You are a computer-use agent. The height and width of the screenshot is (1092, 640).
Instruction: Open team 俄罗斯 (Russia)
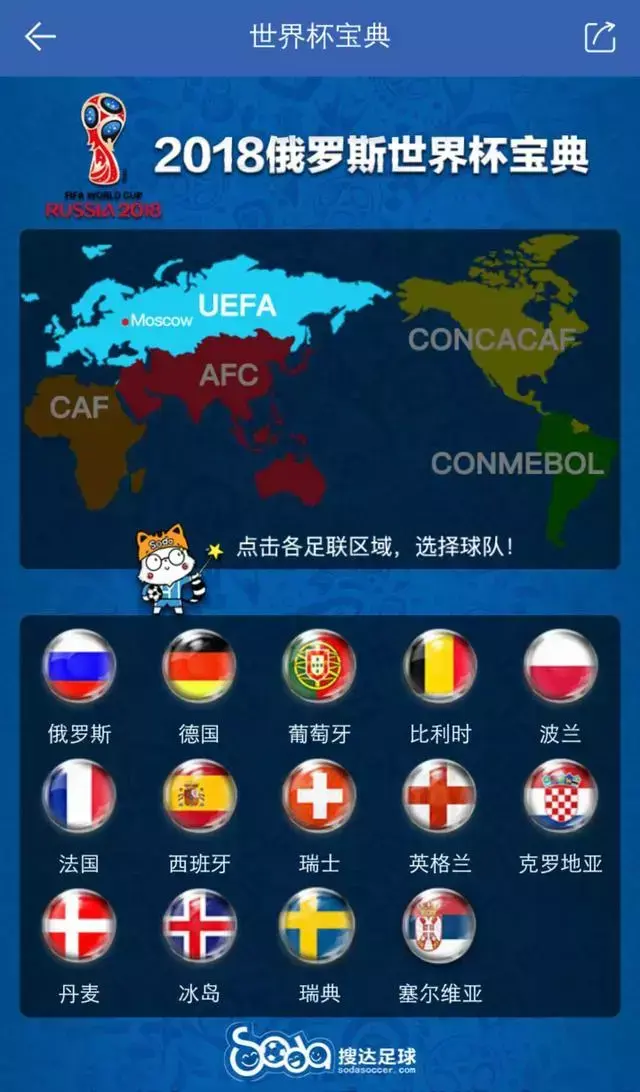[x=79, y=666]
